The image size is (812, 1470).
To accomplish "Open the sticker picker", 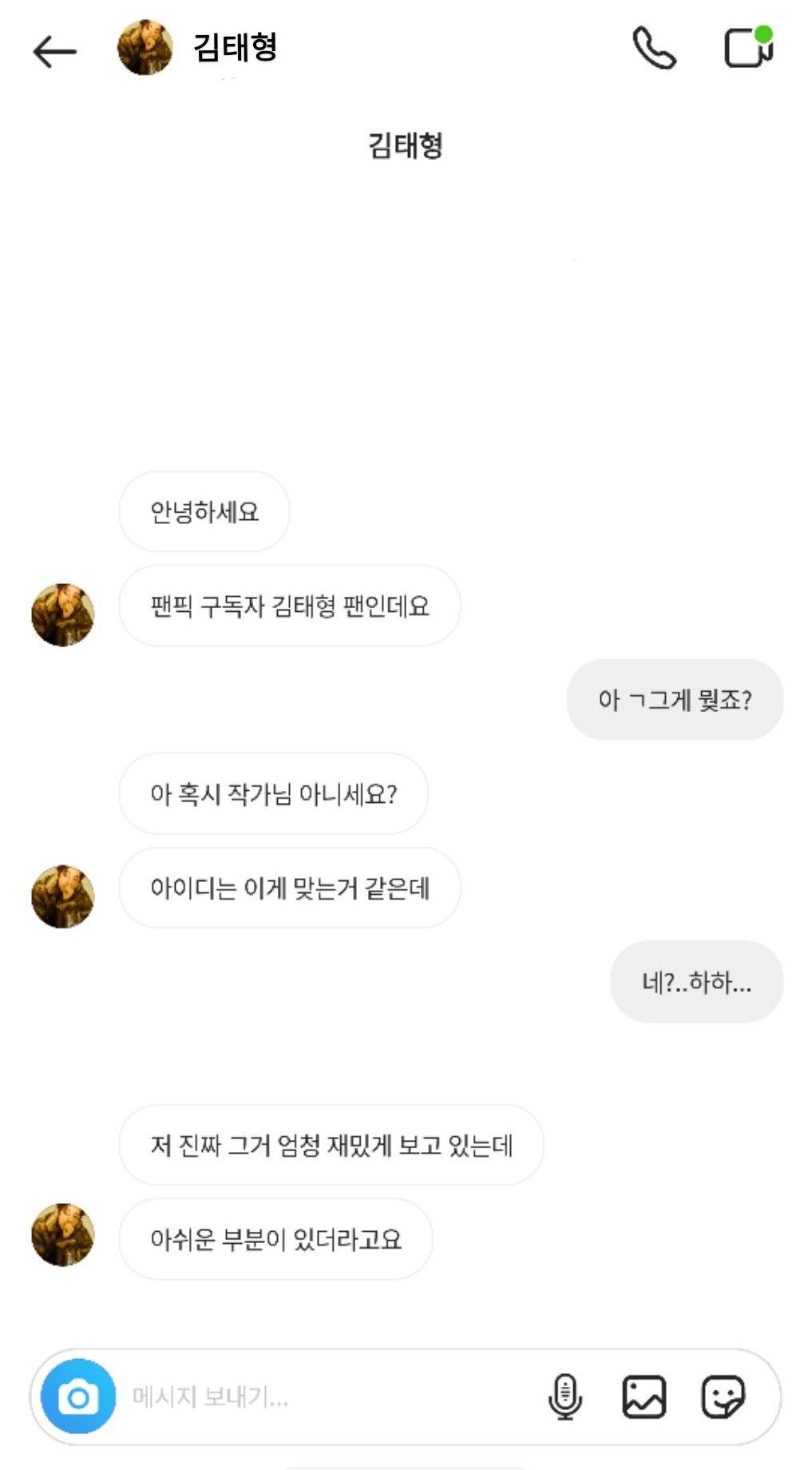I will [x=723, y=1396].
